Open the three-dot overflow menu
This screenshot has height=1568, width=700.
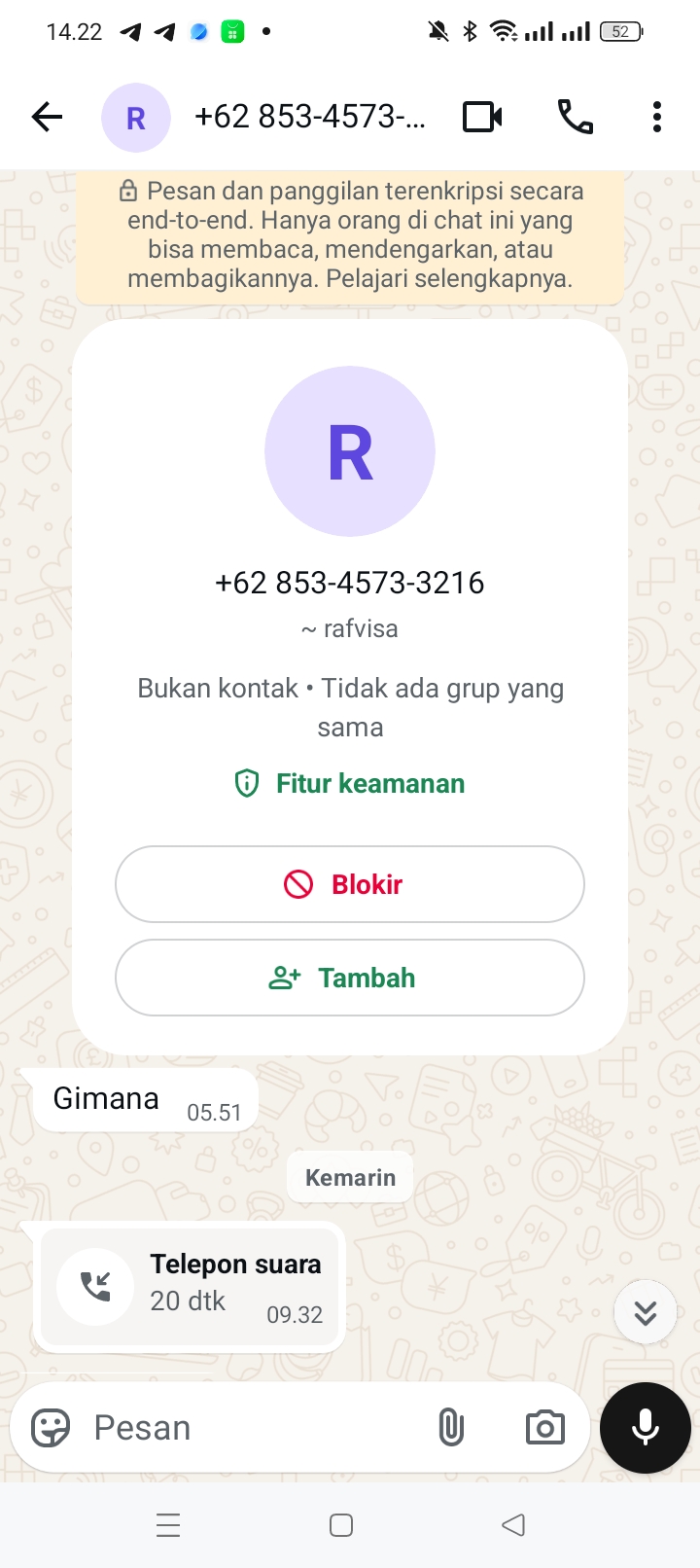pos(657,118)
